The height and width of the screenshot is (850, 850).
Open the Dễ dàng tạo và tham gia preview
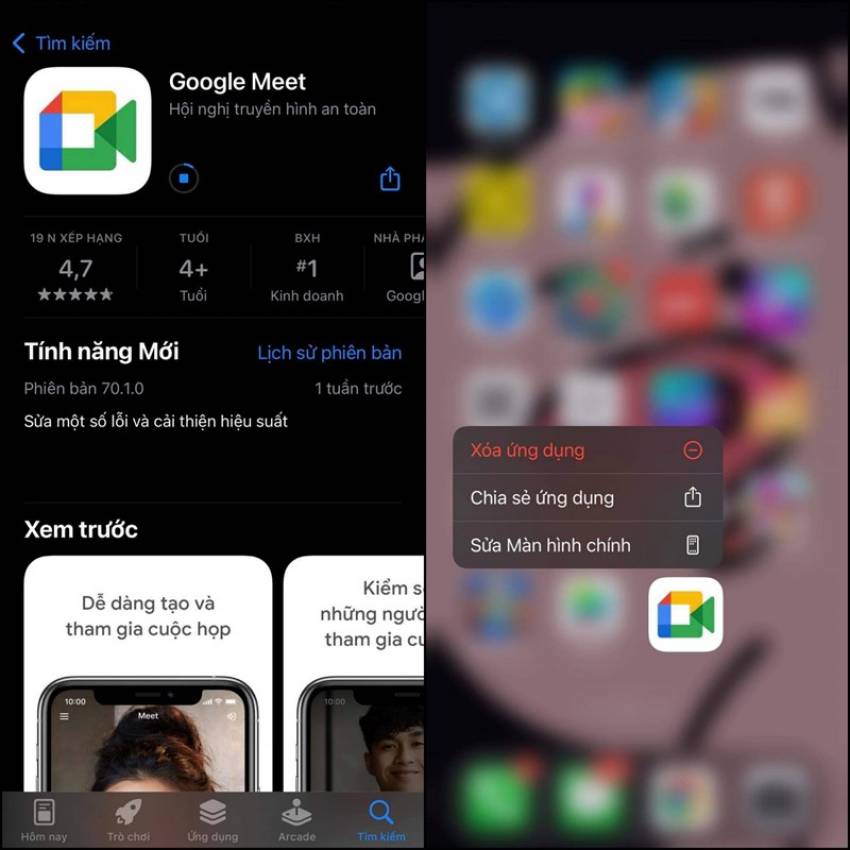(148, 680)
